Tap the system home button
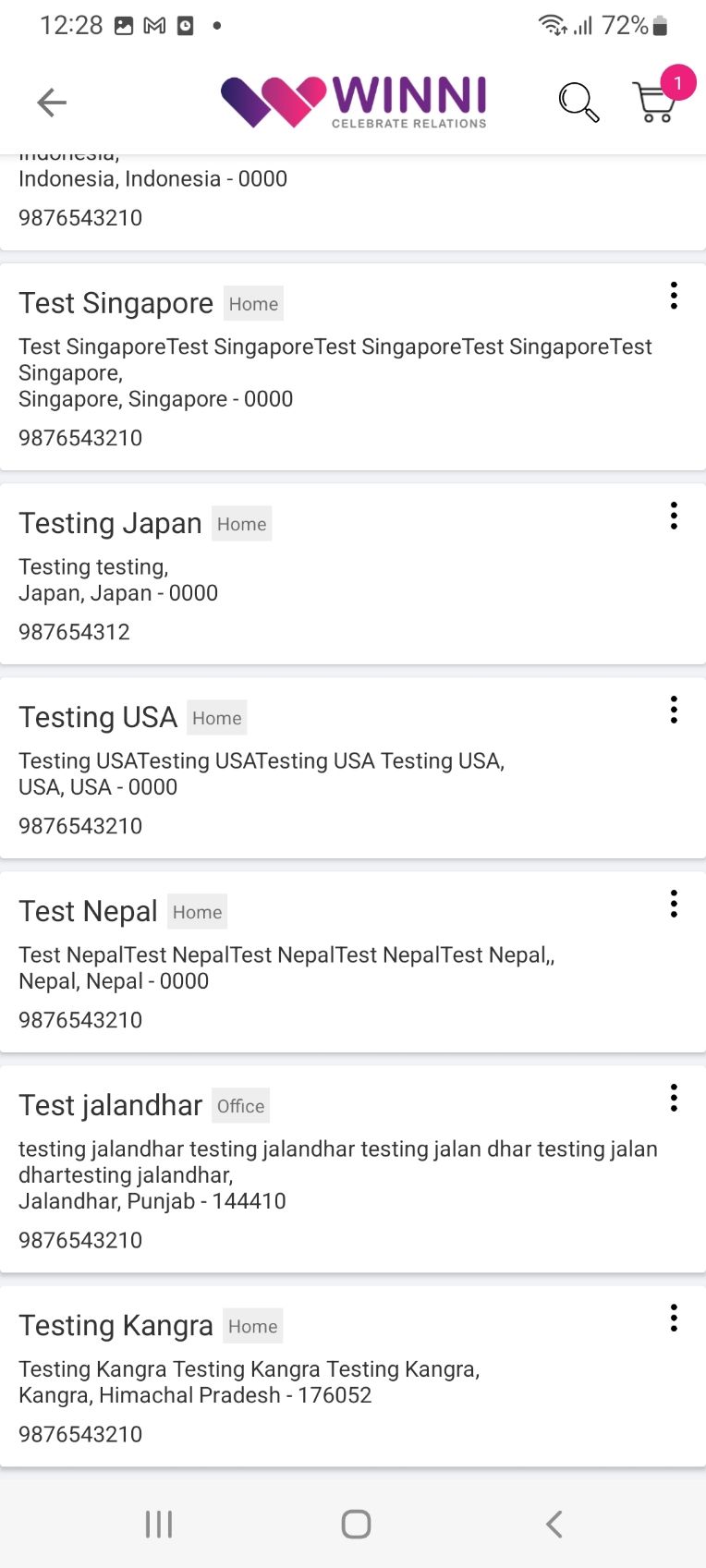 click(x=356, y=1524)
